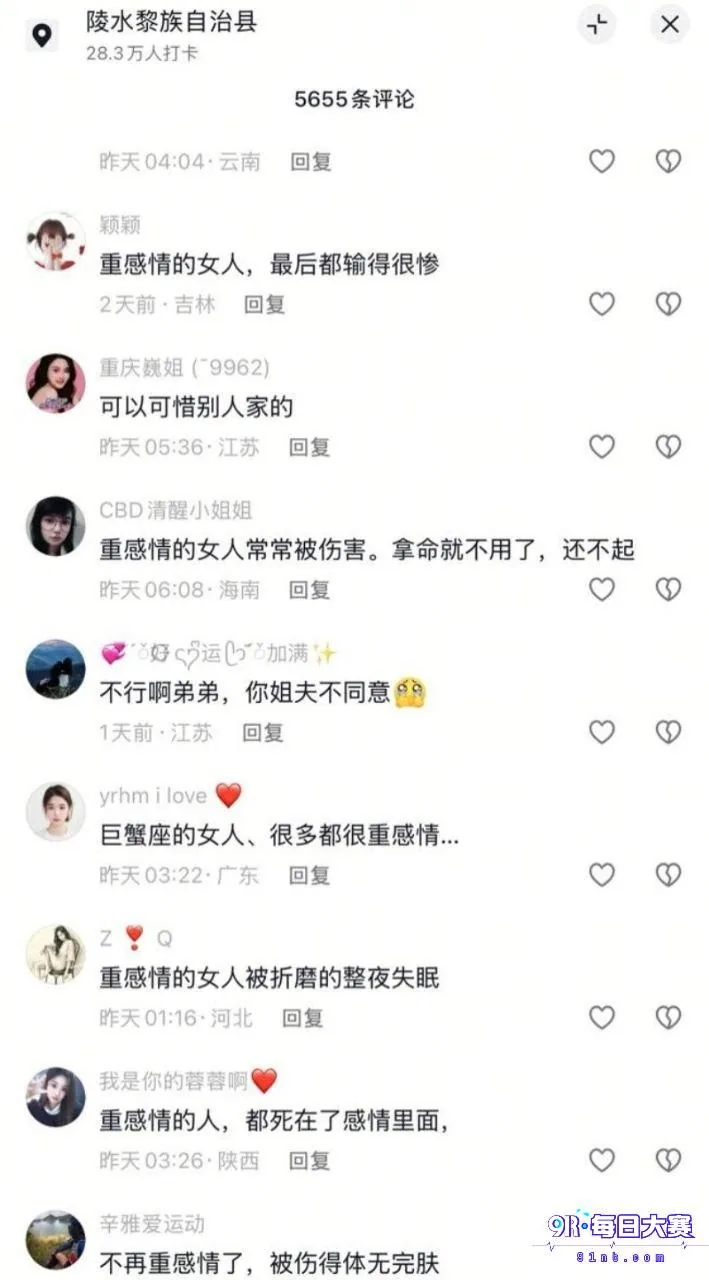Open 重庆巍姐's profile avatar

pos(55,383)
